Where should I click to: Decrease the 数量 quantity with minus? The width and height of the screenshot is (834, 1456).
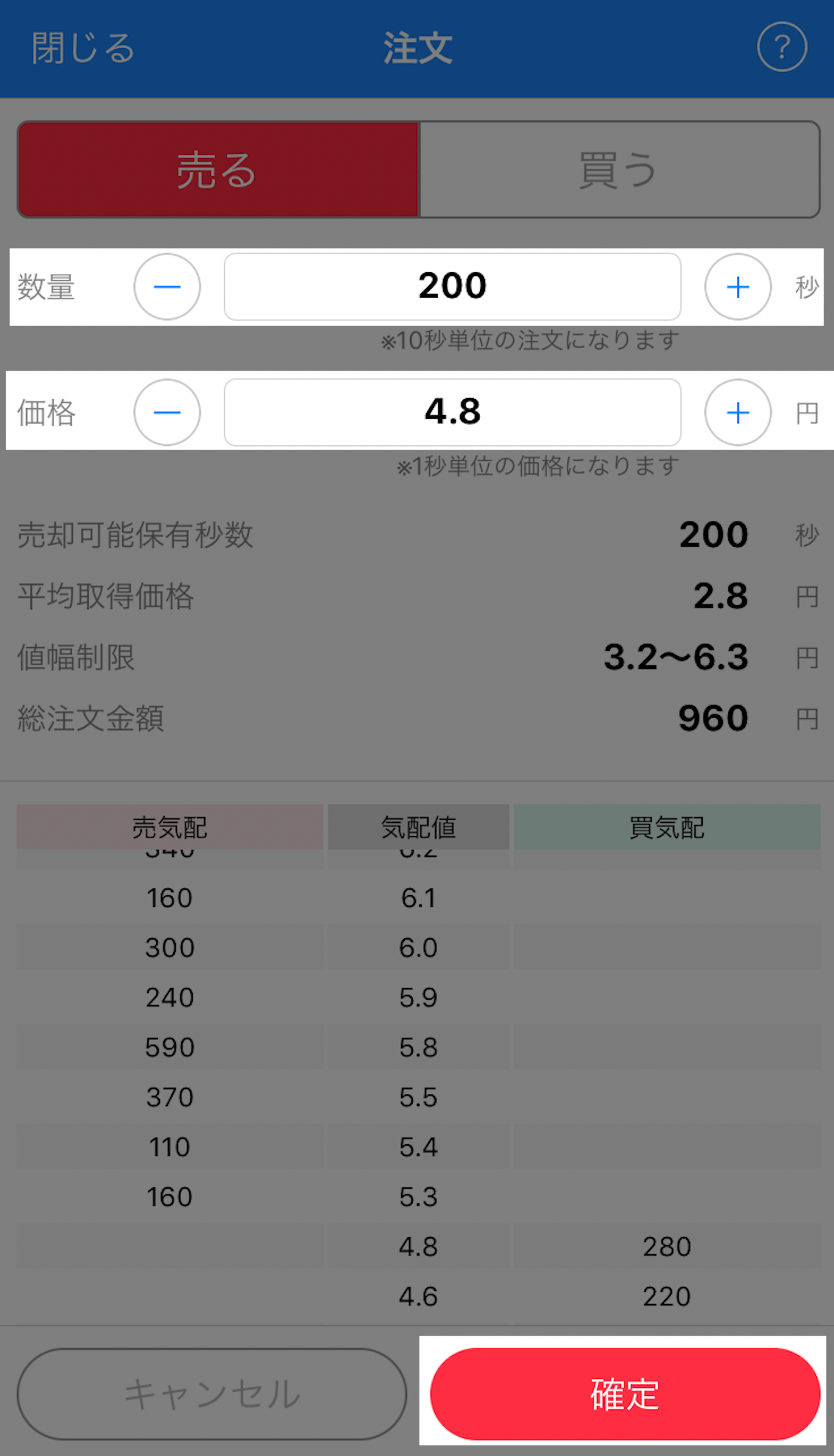(x=167, y=287)
